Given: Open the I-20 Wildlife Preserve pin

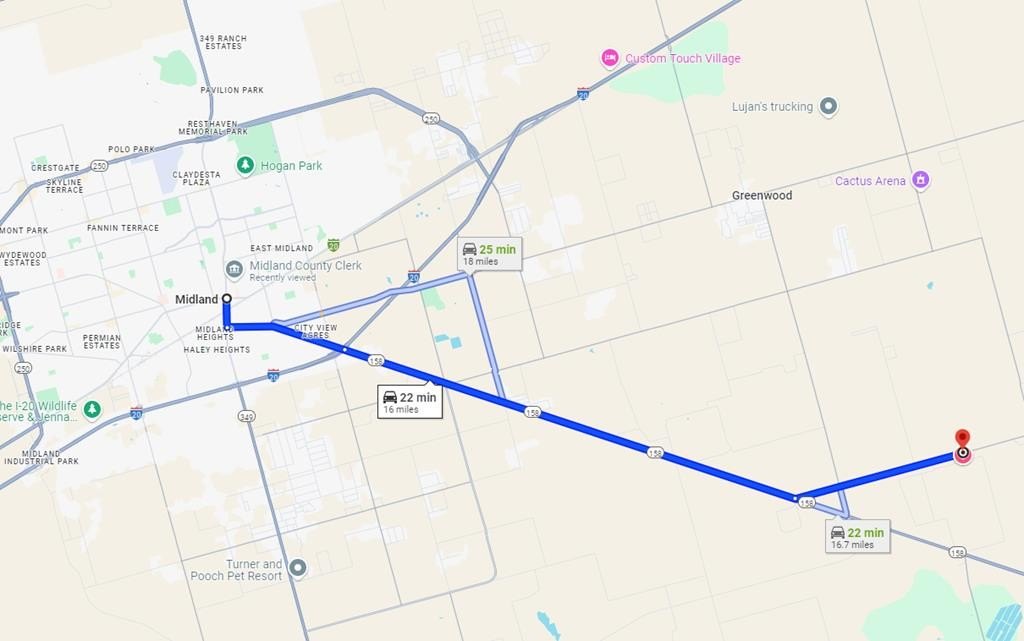Looking at the screenshot, I should (x=92, y=409).
